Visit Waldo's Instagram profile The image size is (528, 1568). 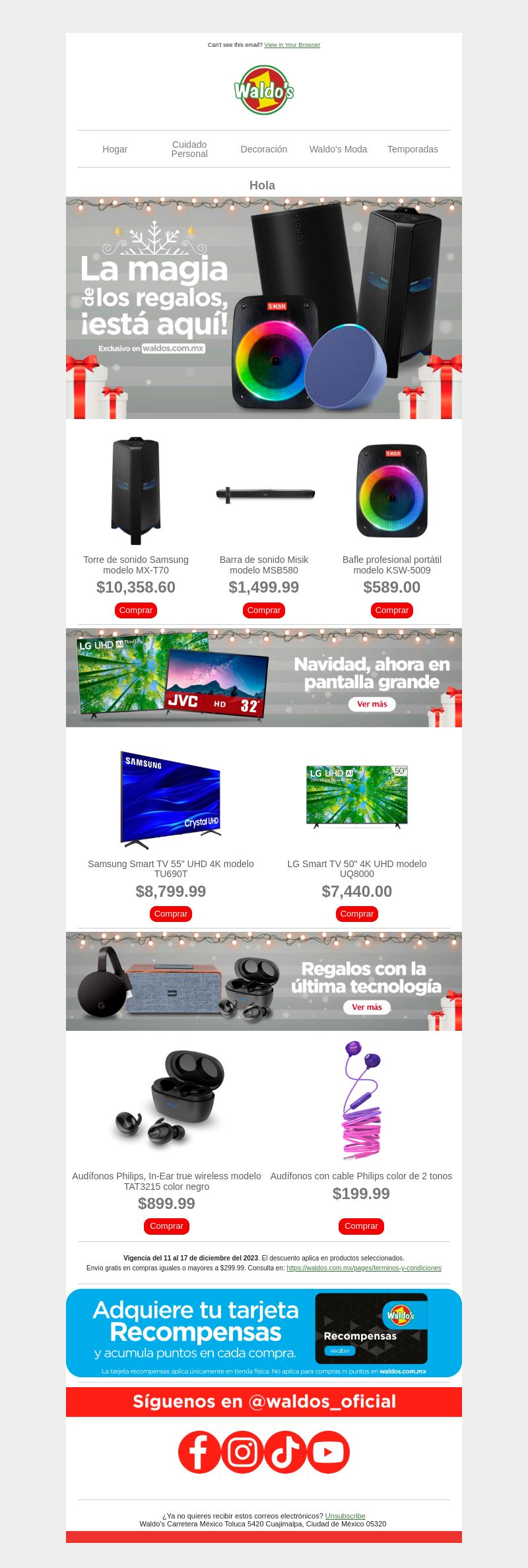pos(242,1452)
